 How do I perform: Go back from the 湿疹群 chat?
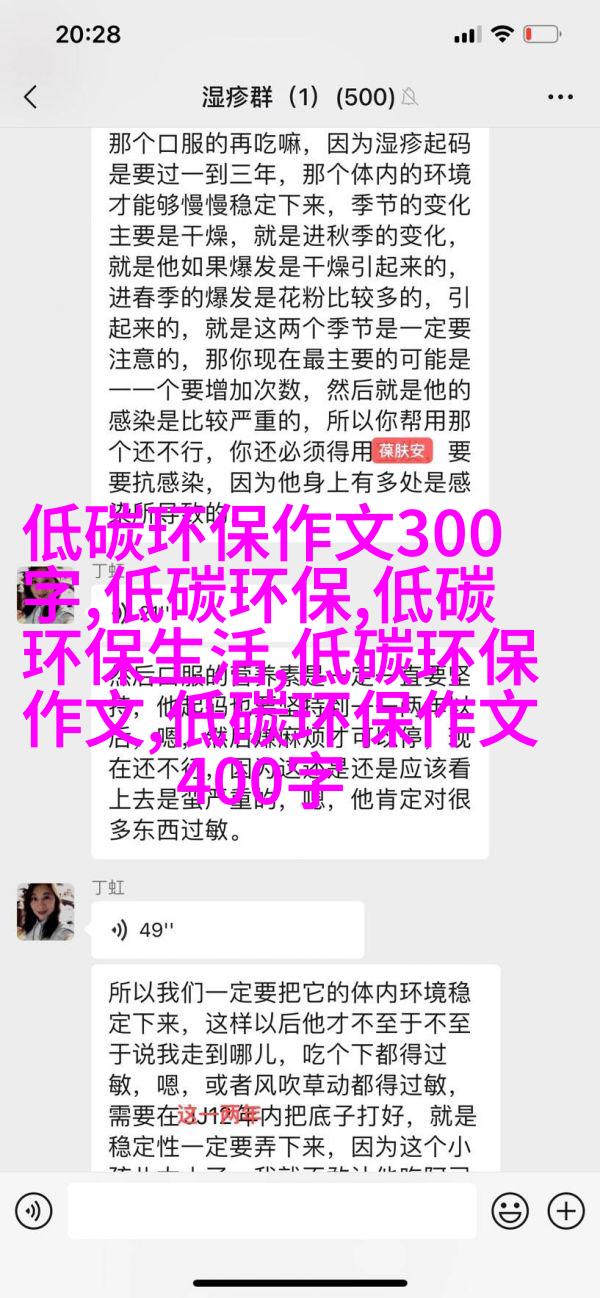(x=30, y=97)
